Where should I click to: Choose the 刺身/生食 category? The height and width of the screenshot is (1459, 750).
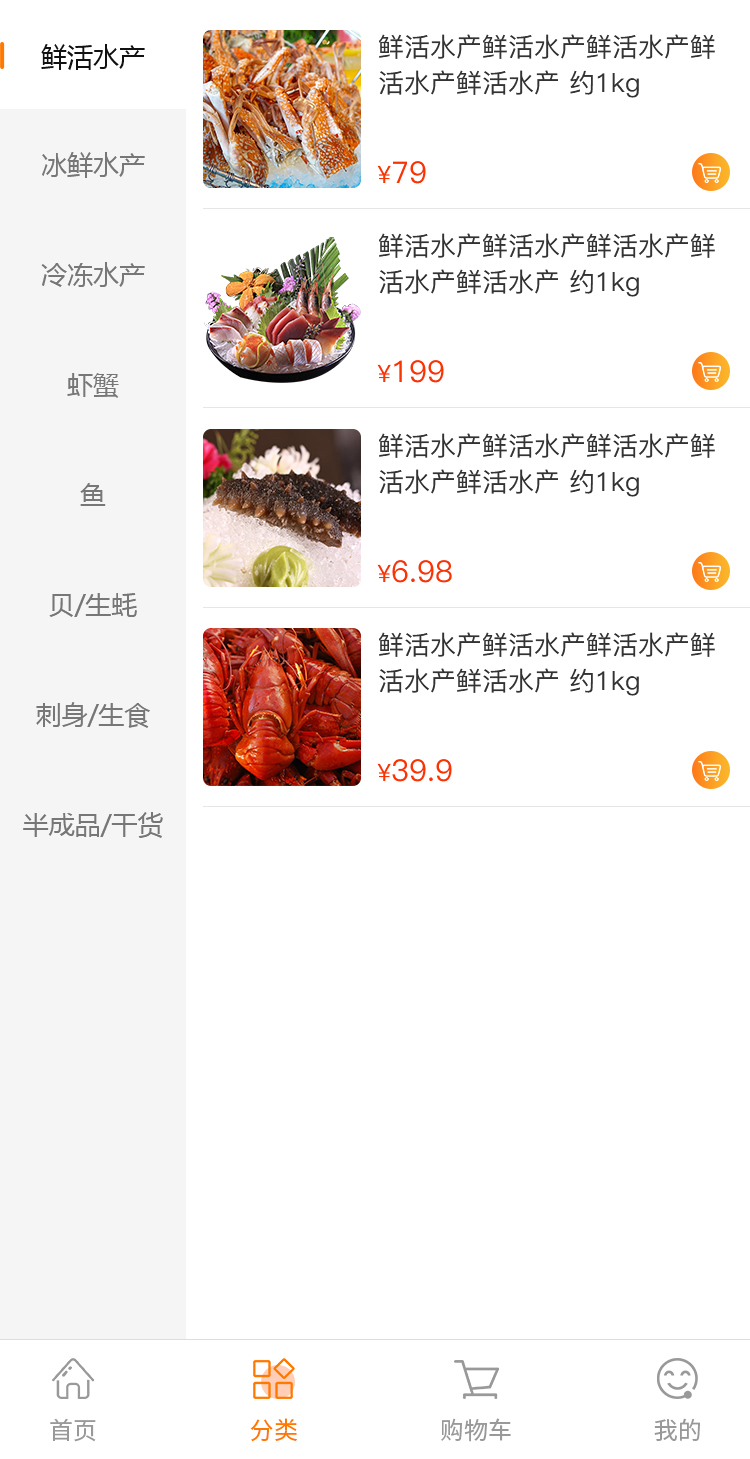tap(93, 715)
